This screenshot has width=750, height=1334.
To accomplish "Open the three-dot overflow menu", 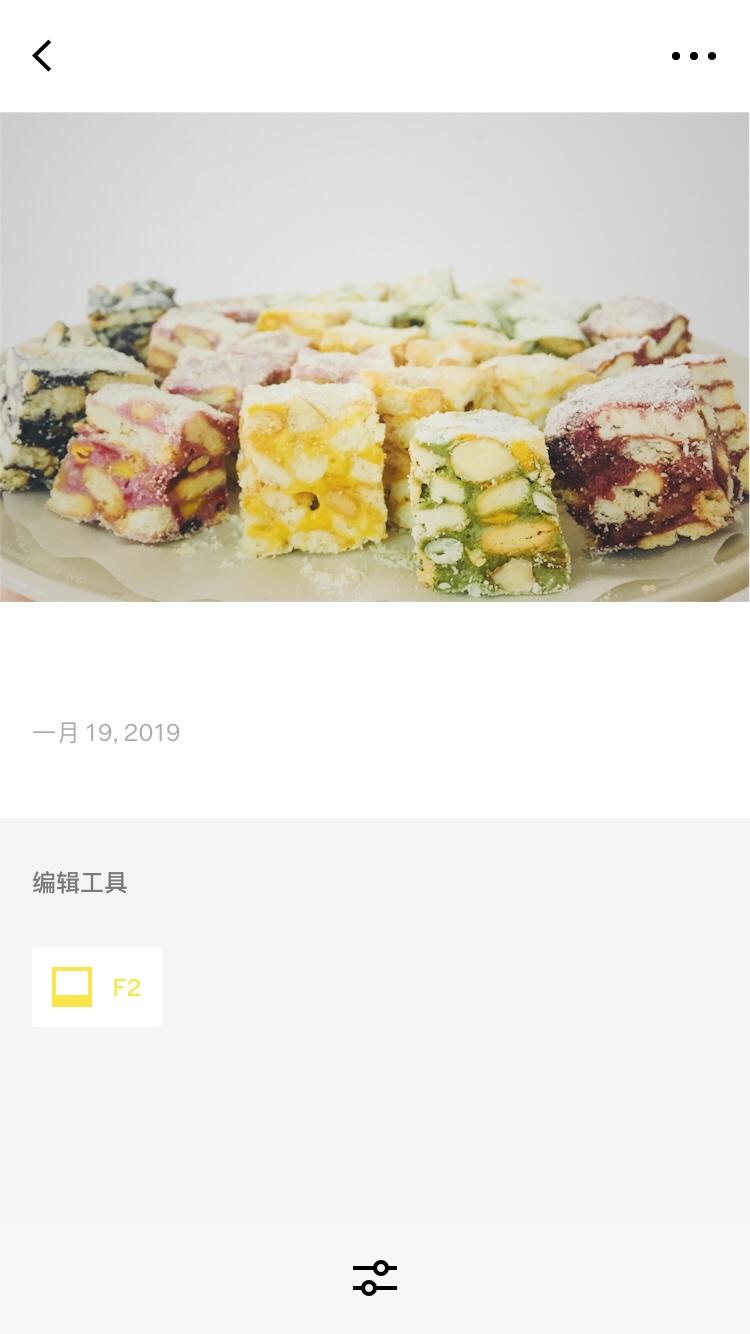I will 693,56.
